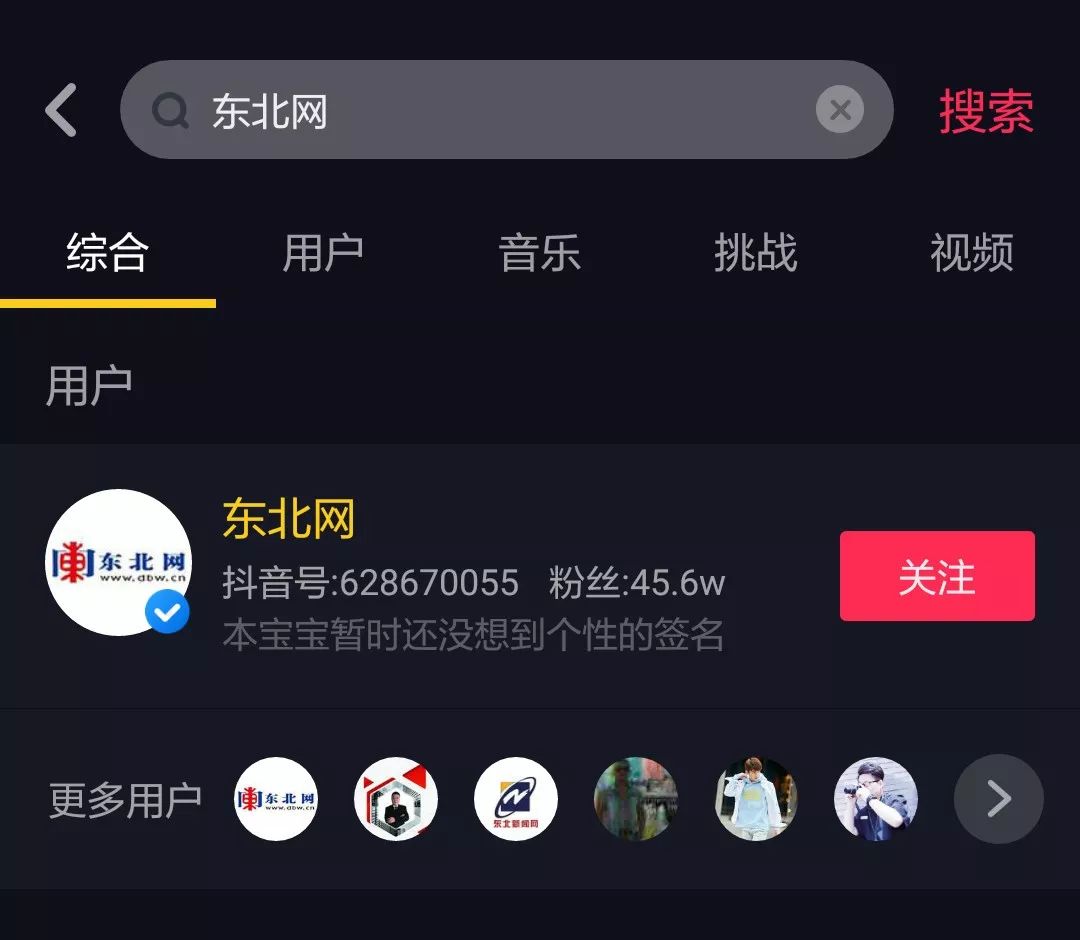
Task: Follow 东北网 with the 关注 button
Action: (x=936, y=576)
